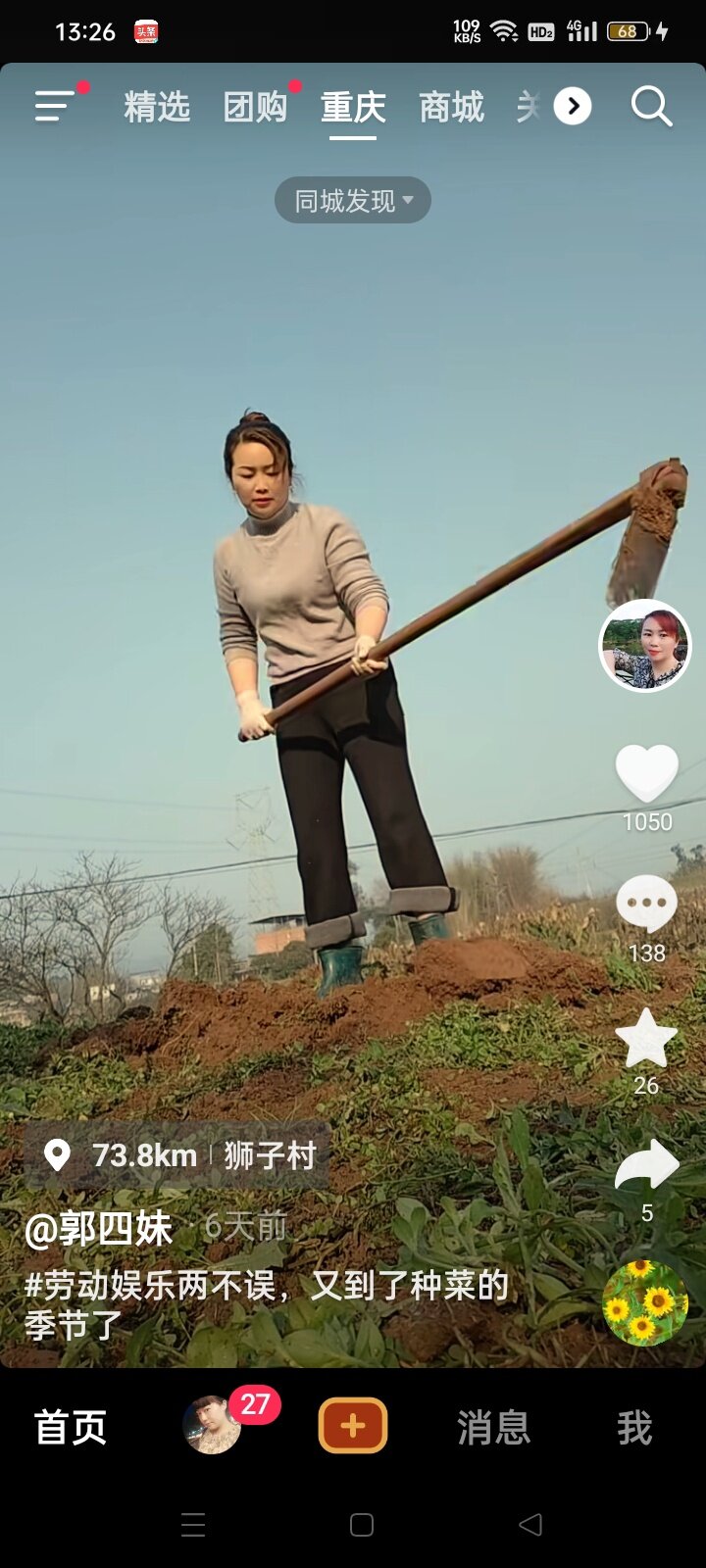
Task: Share this video using the arrow
Action: pyautogui.click(x=646, y=1166)
